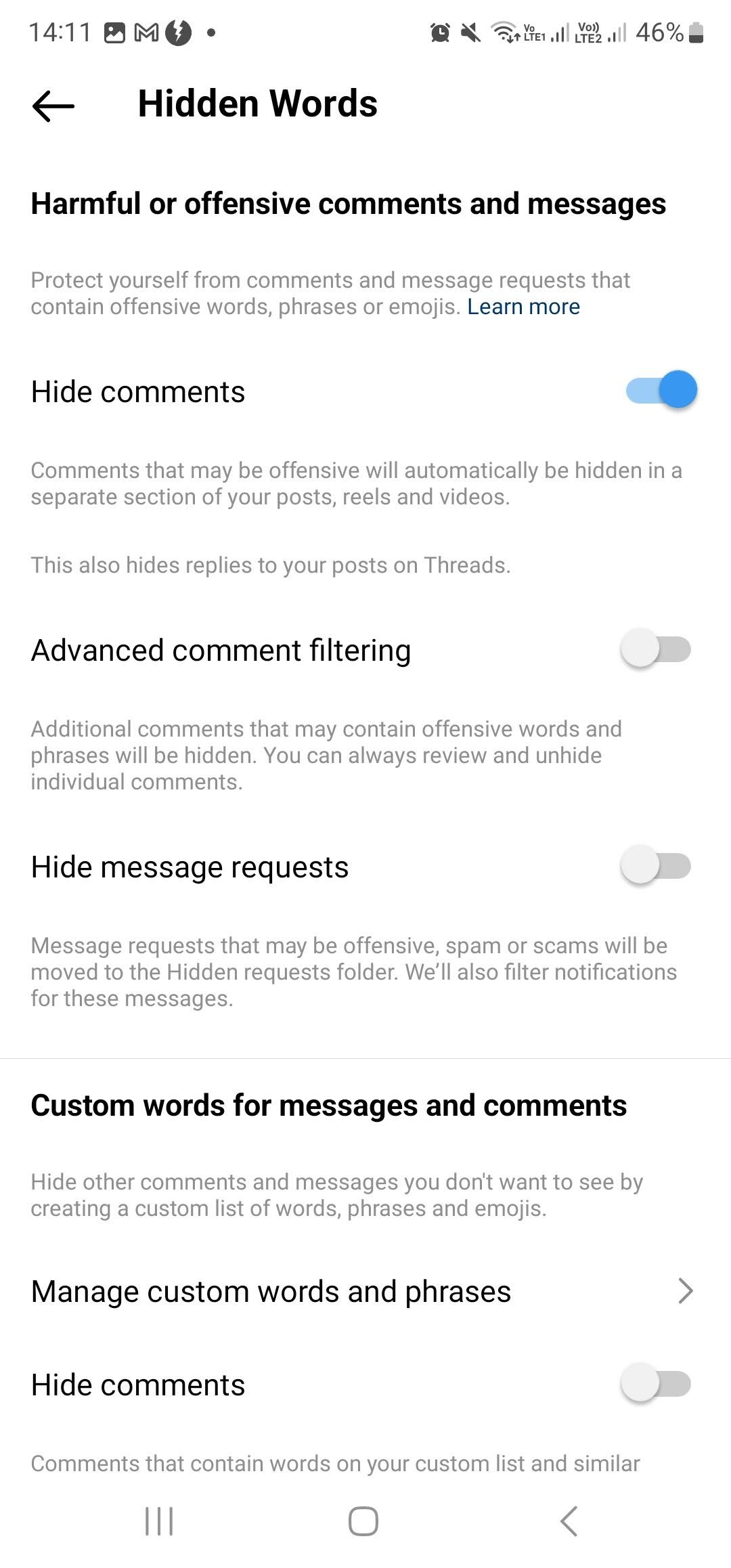Turn on Hide message requests

click(x=655, y=866)
